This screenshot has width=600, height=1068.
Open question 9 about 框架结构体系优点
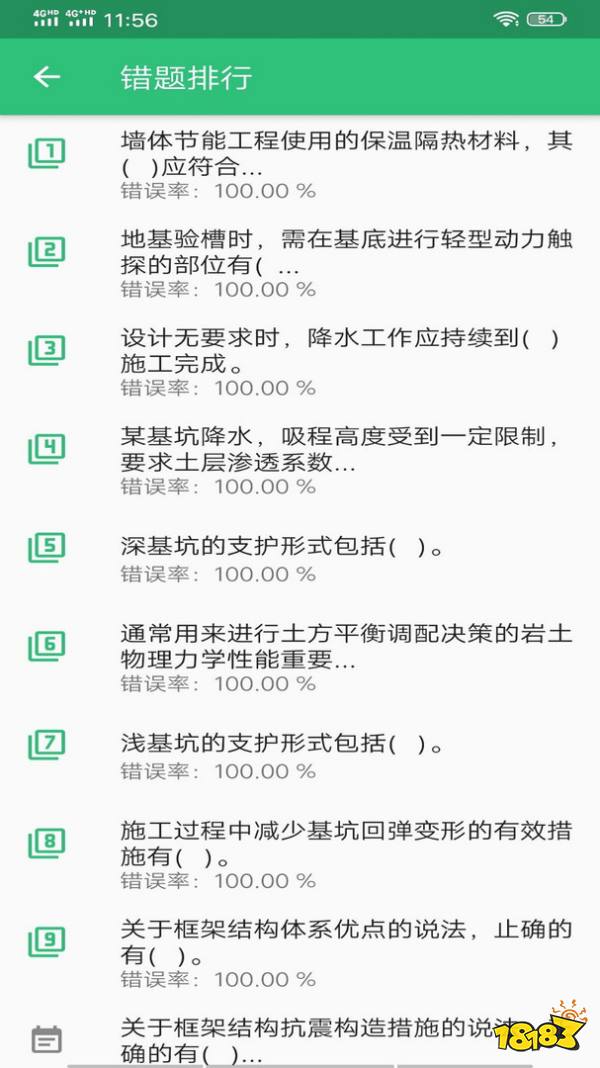[x=300, y=952]
